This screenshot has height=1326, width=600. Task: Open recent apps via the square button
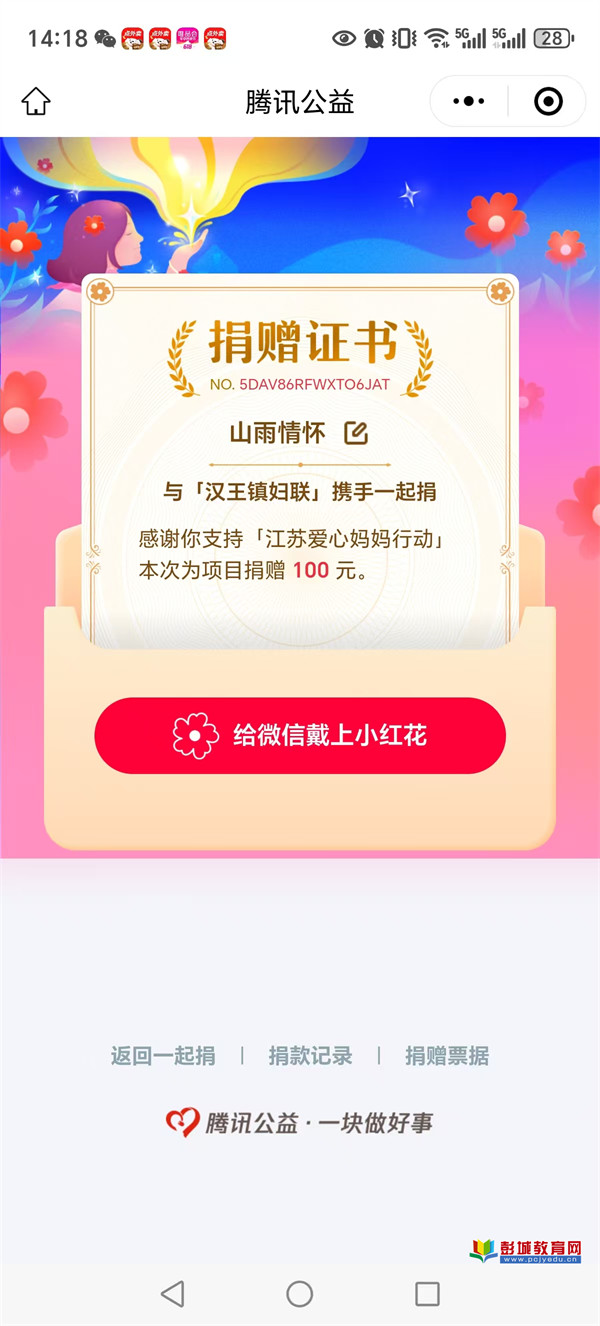(x=427, y=1294)
